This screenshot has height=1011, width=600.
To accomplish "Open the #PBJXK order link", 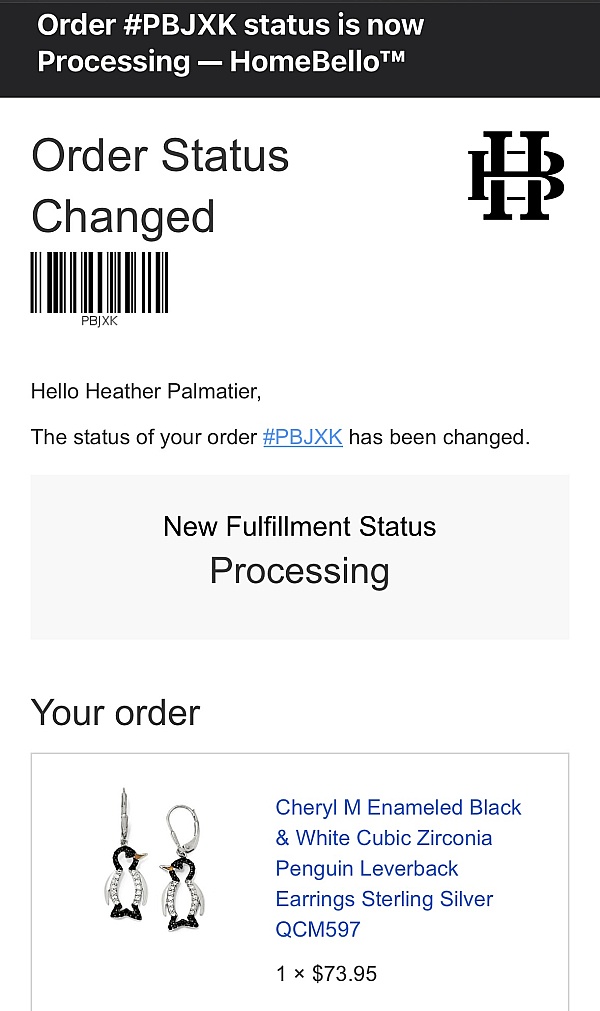I will [302, 437].
